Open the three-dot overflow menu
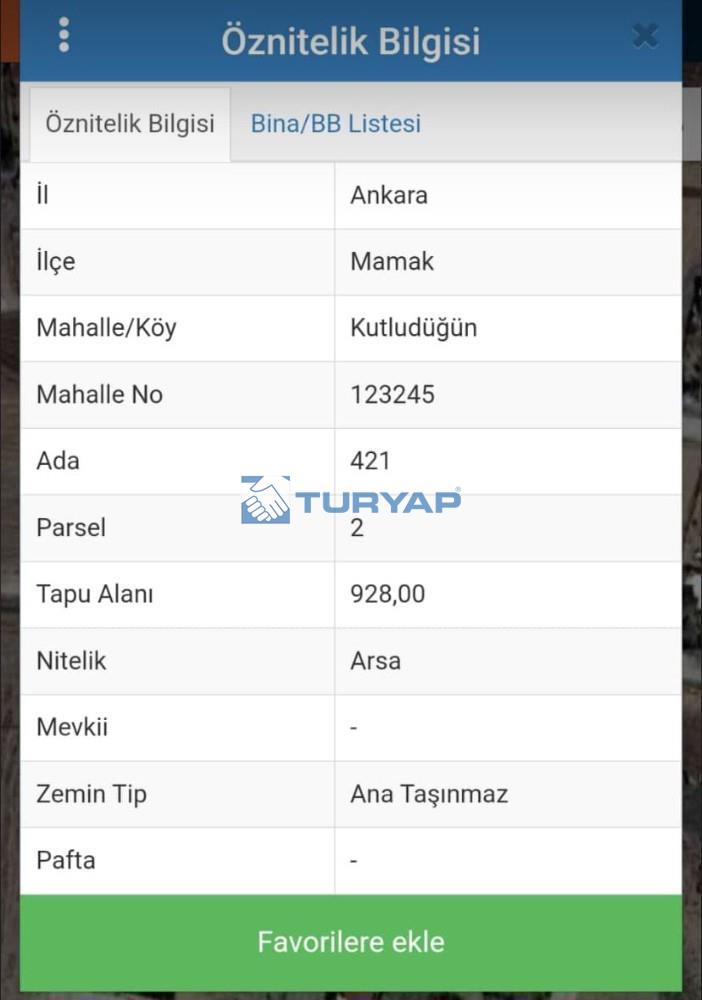702x1000 pixels. tap(64, 35)
